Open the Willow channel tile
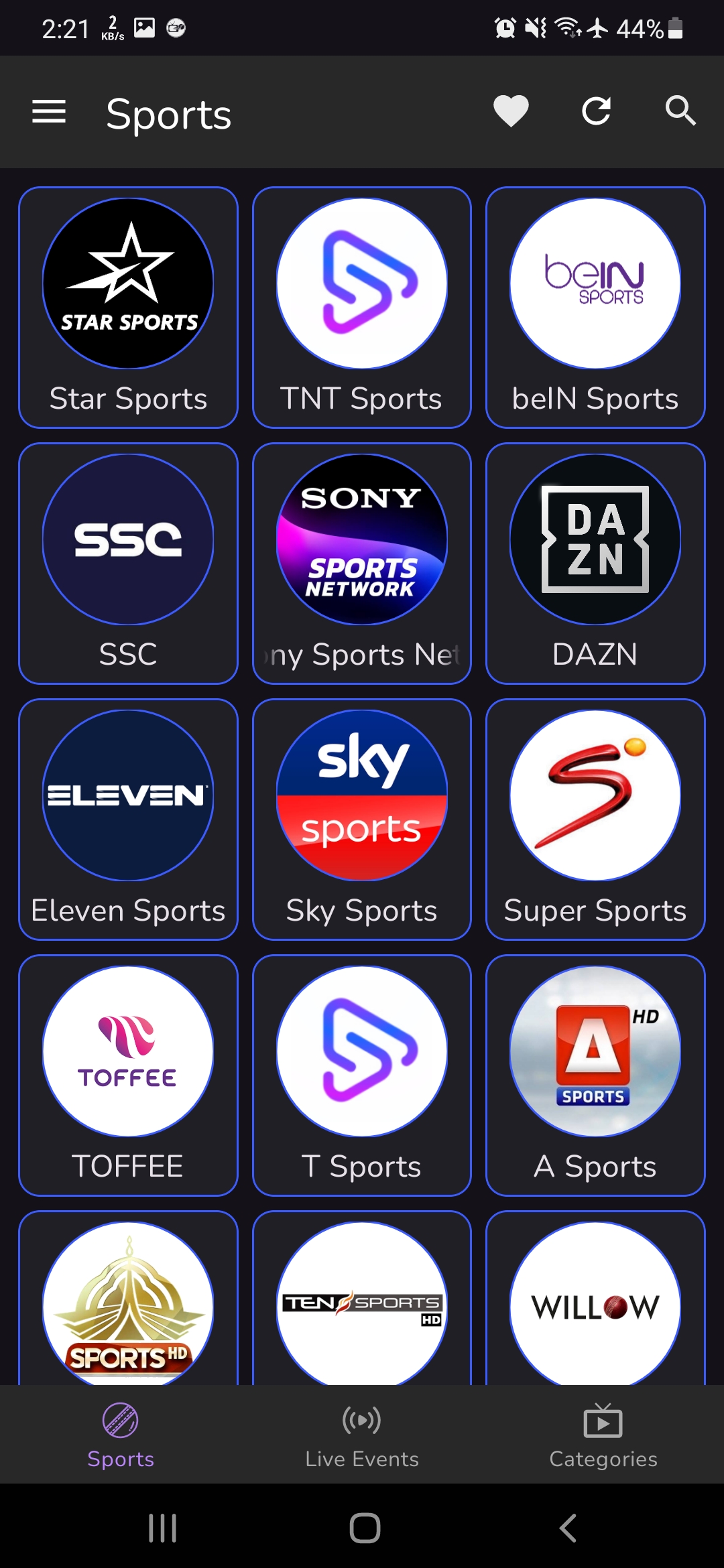Viewport: 724px width, 1568px height. (x=595, y=1303)
